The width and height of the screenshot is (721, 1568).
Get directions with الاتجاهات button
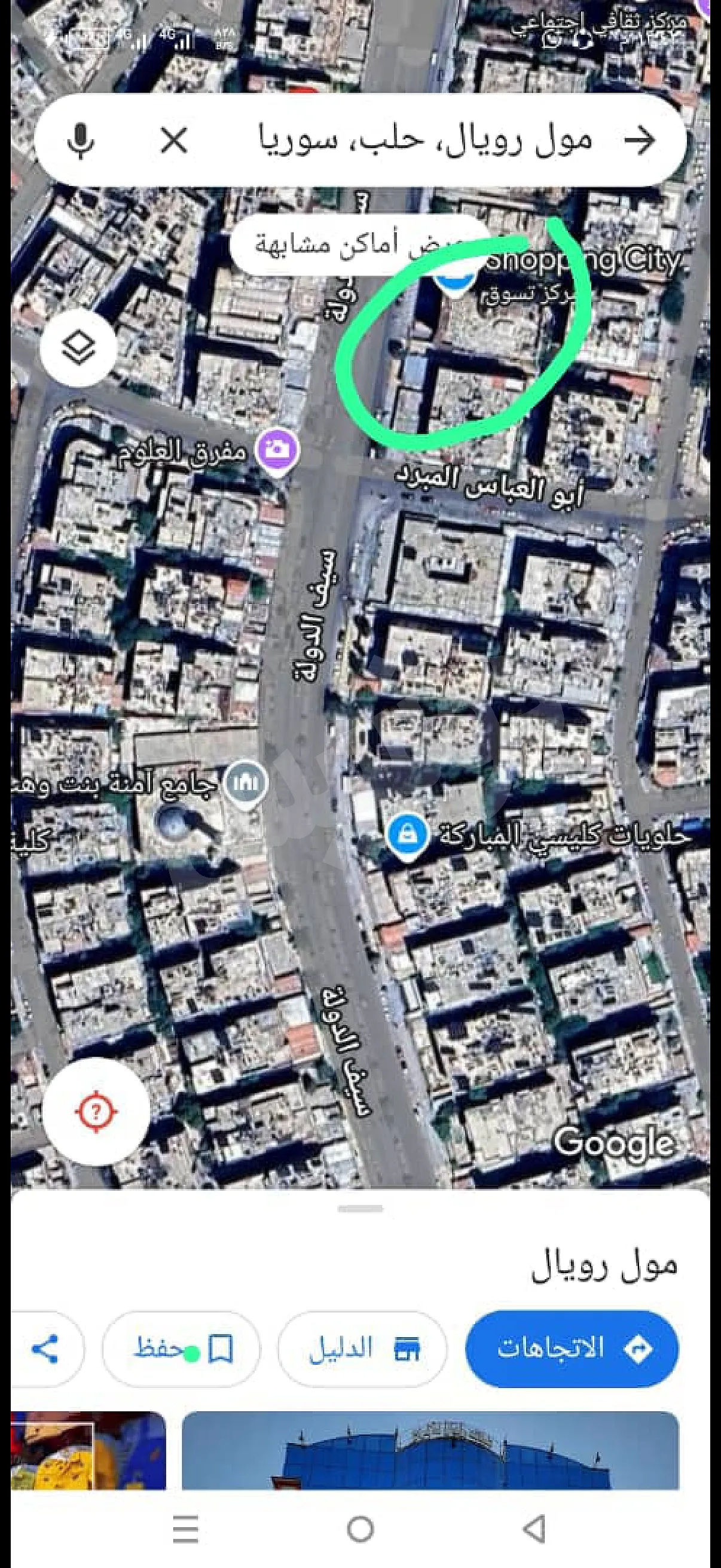tap(572, 1350)
